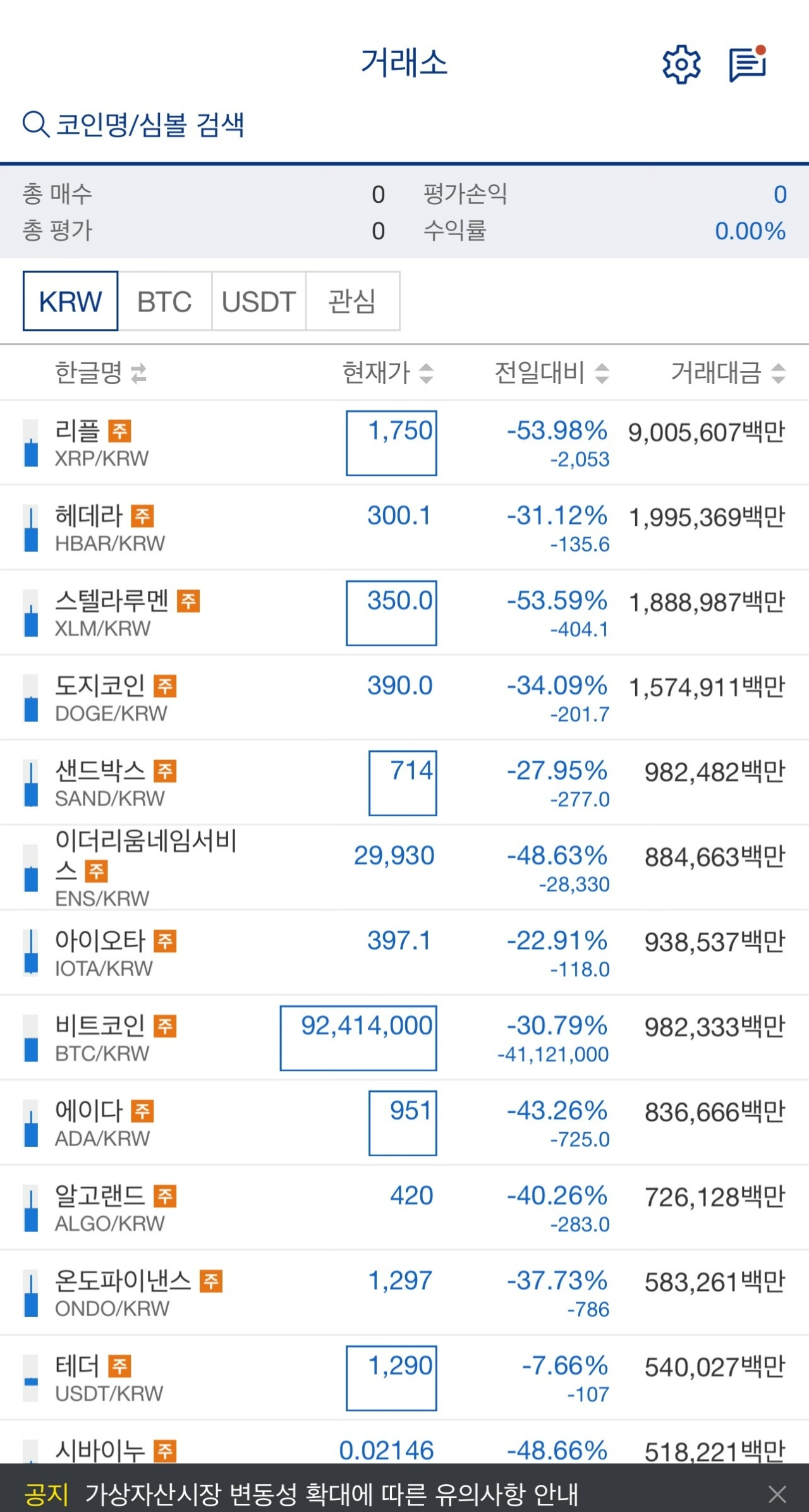Toggle the 한글명 name language header
Image resolution: width=809 pixels, height=1512 pixels.
100,373
